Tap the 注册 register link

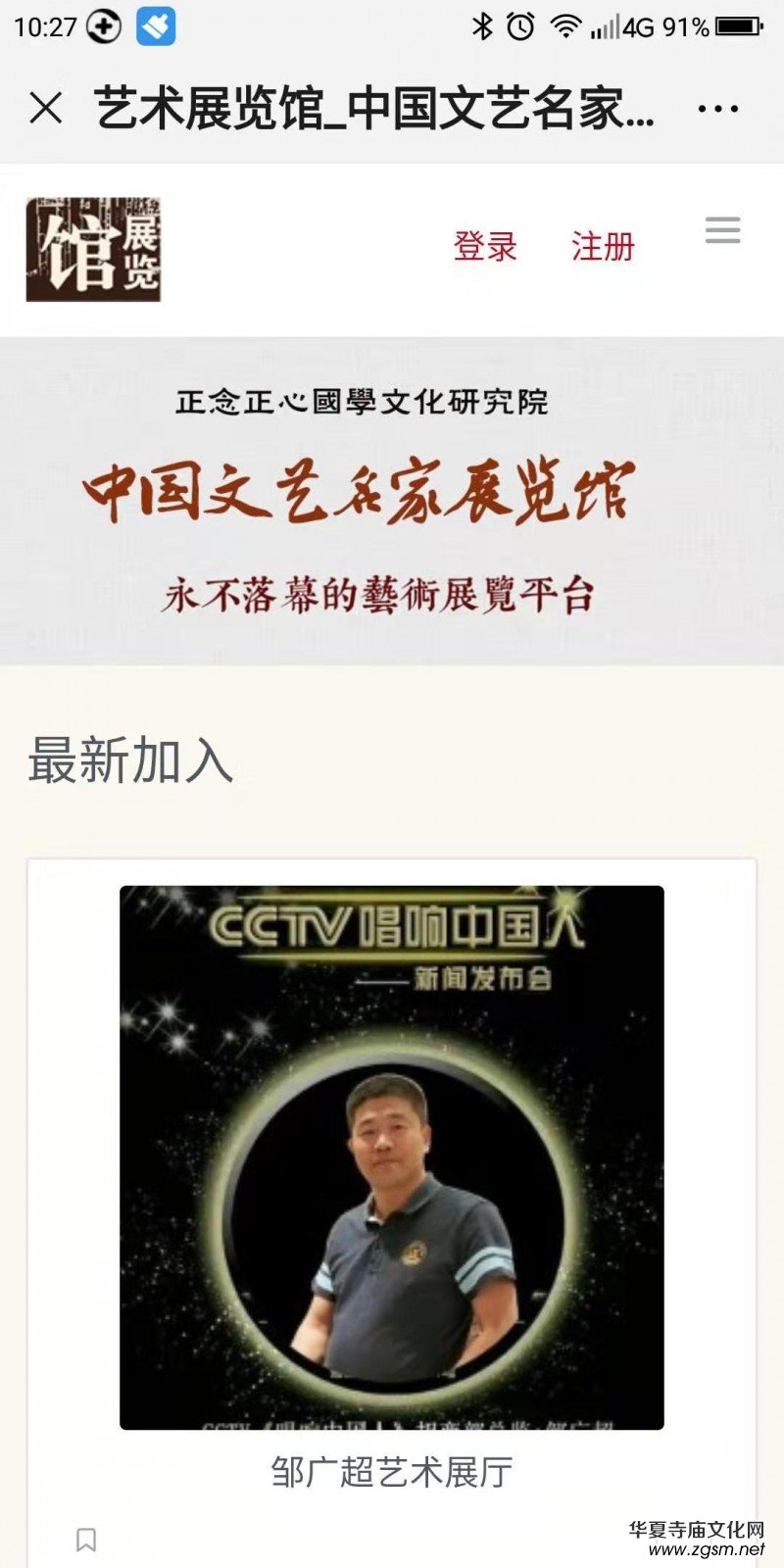[604, 246]
